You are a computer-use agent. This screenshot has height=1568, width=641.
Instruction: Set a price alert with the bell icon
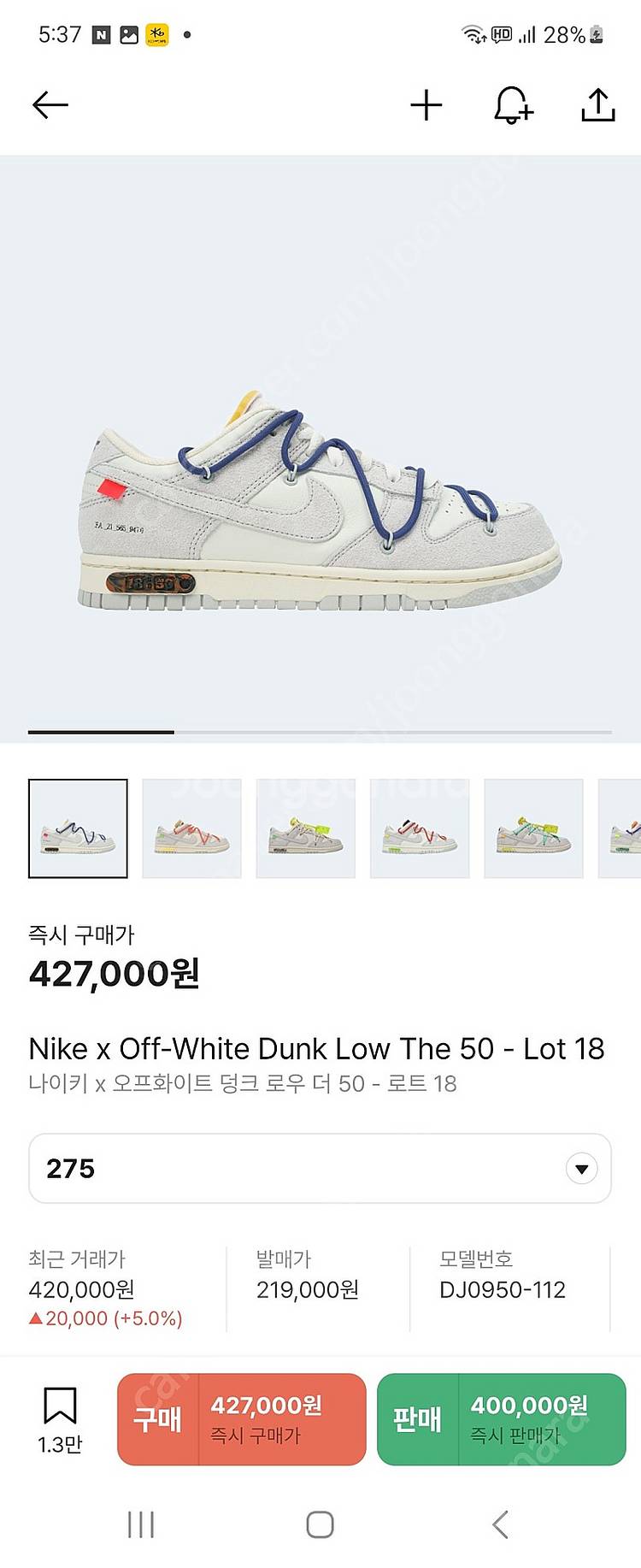pos(513,105)
